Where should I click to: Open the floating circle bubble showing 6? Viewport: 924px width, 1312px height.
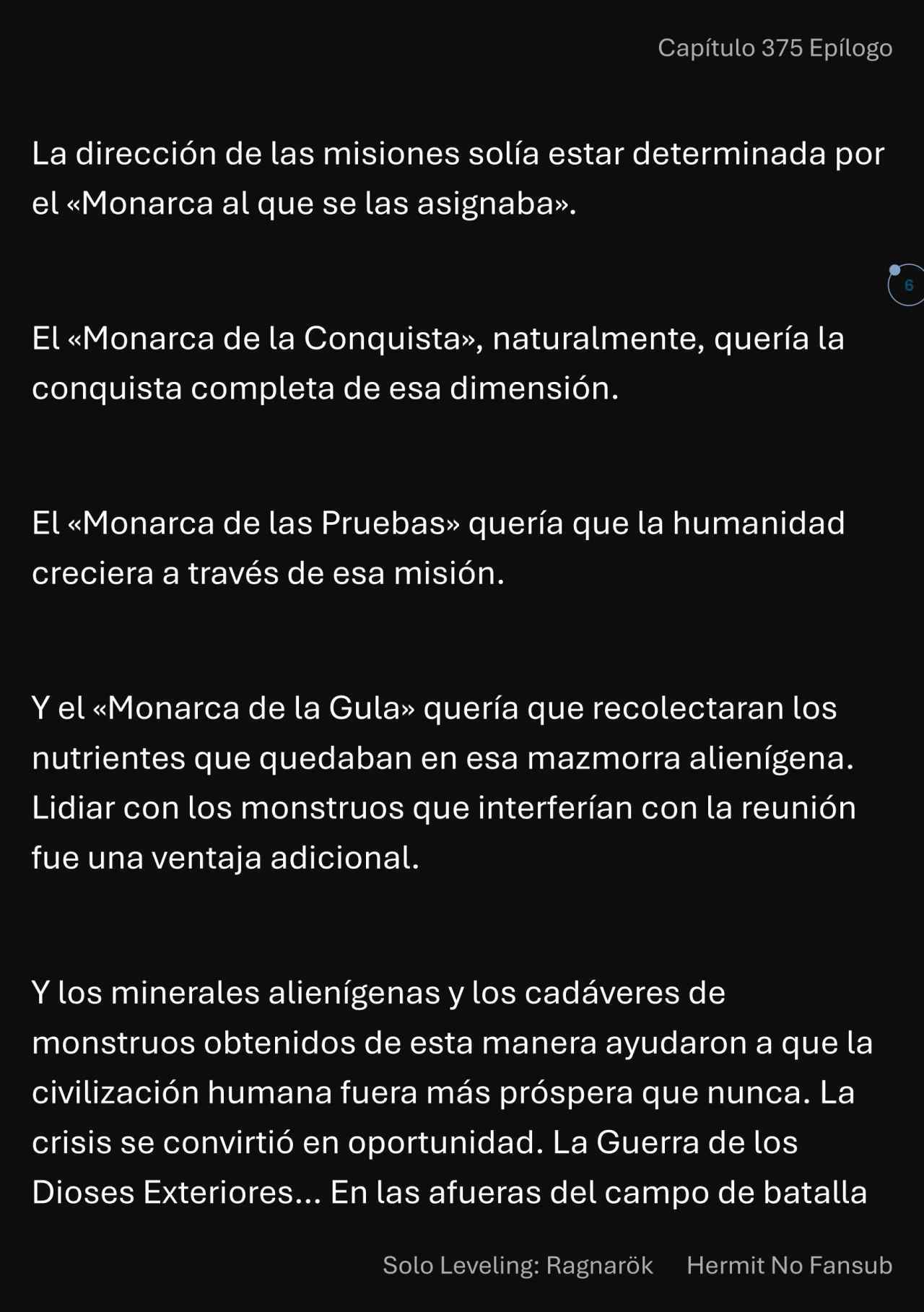click(x=907, y=285)
